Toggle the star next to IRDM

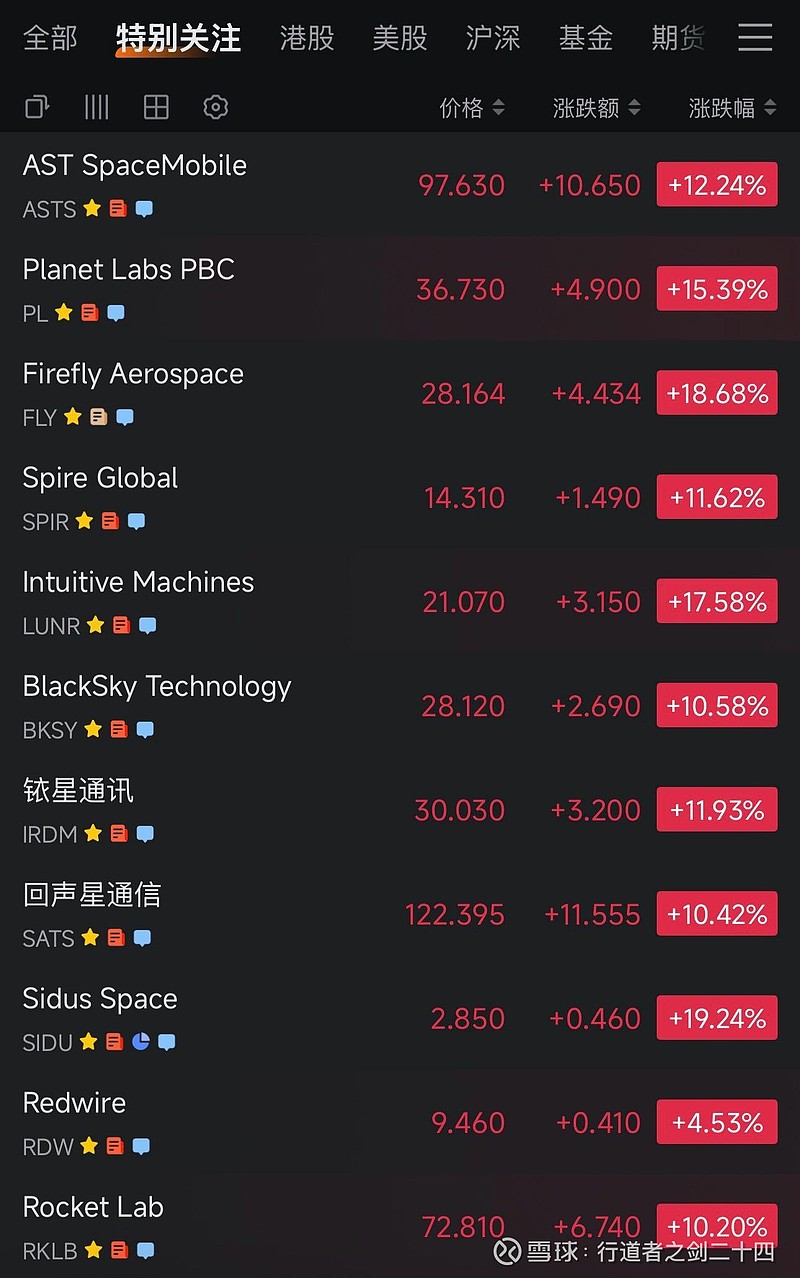point(92,833)
